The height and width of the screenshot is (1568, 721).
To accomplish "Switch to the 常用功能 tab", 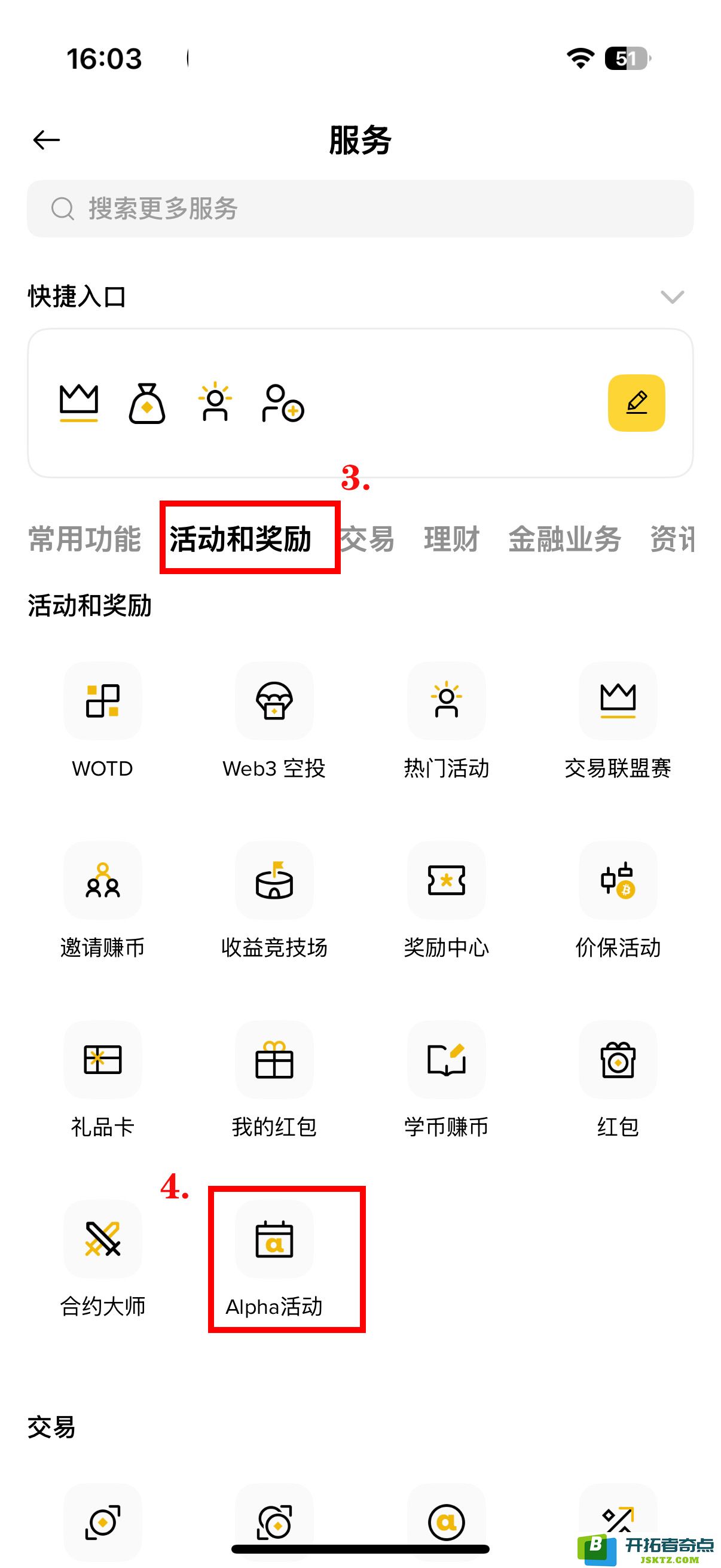I will click(84, 539).
